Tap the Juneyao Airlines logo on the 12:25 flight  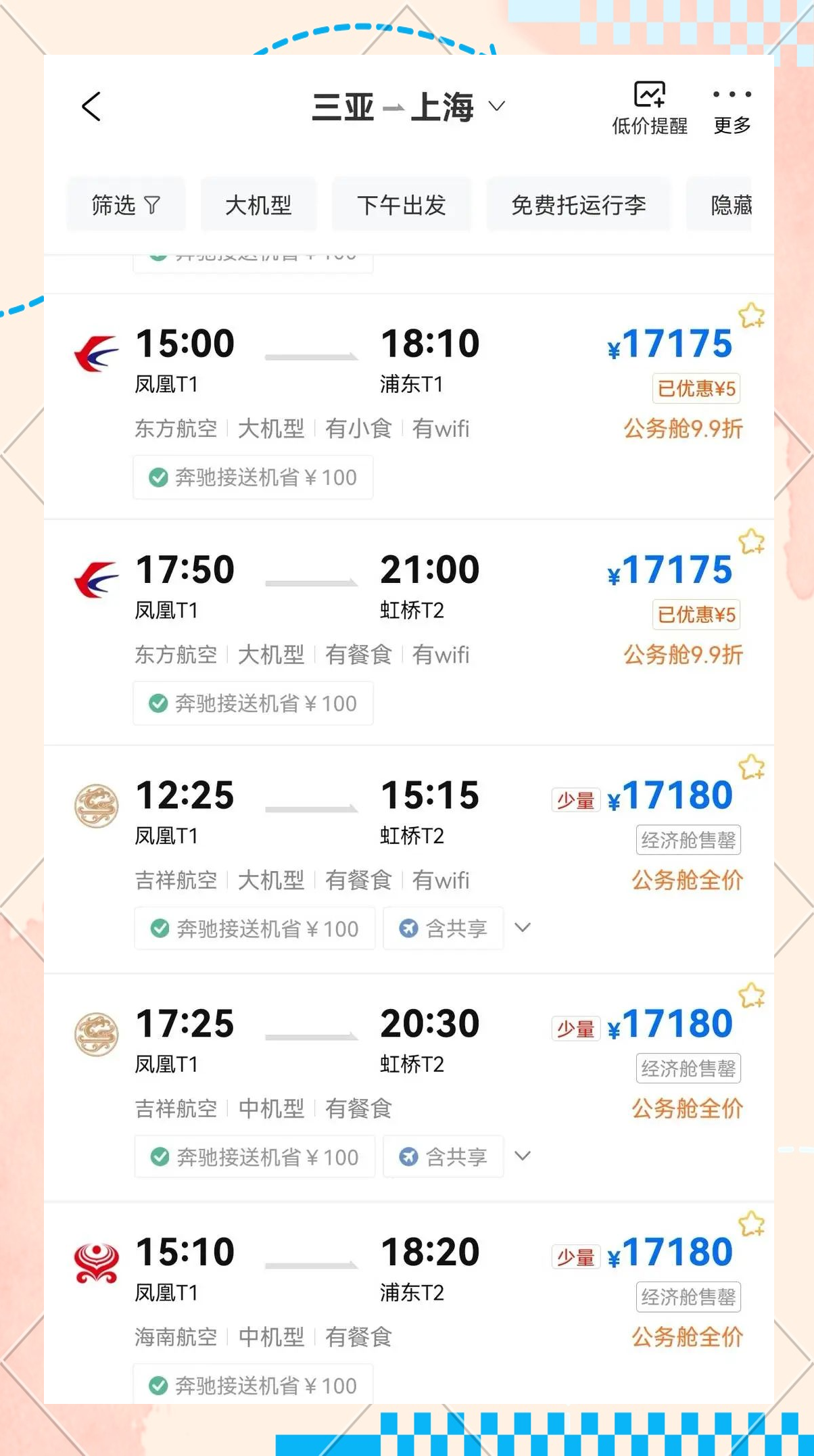point(97,805)
